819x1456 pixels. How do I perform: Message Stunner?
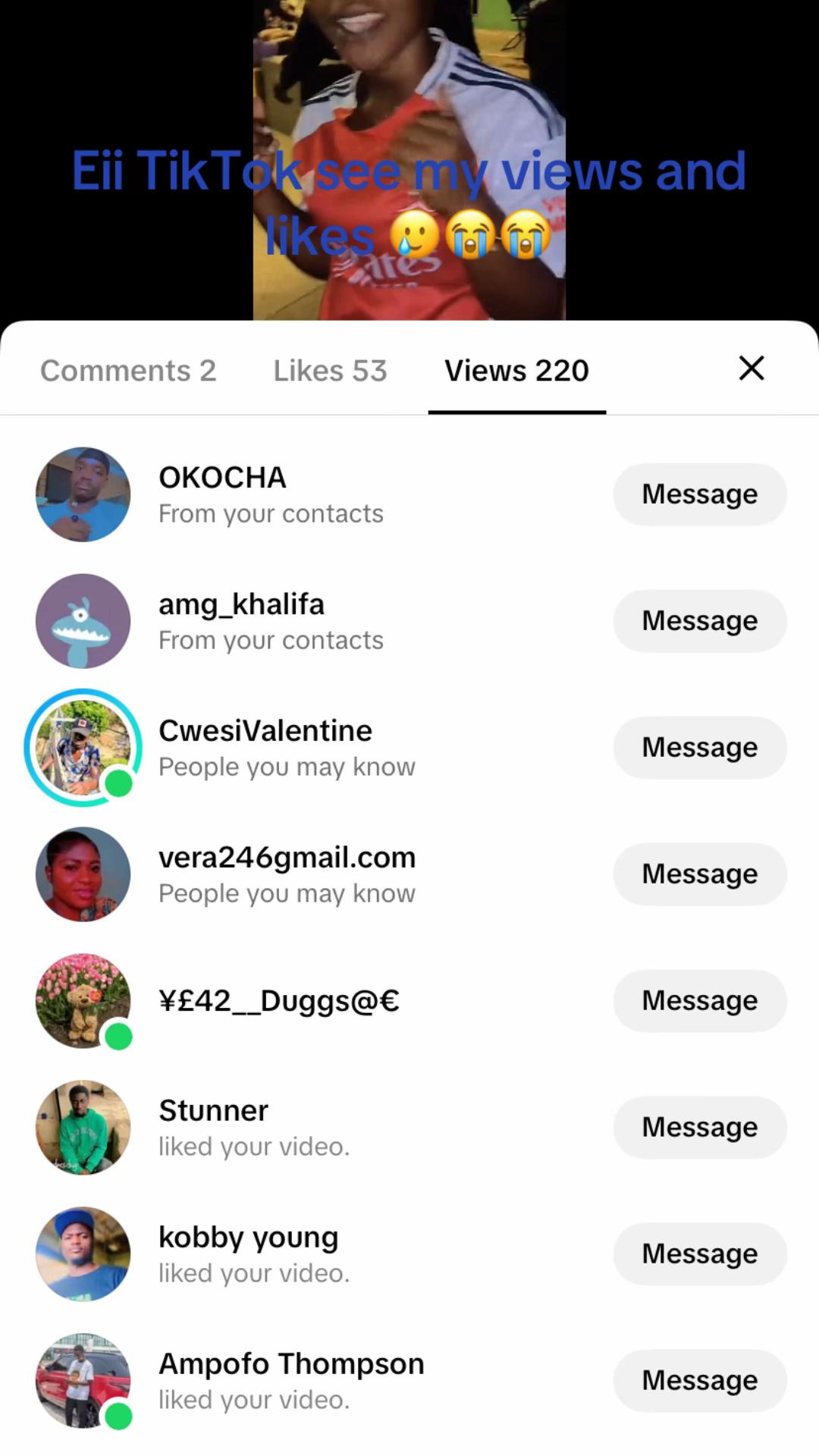[x=700, y=1128]
